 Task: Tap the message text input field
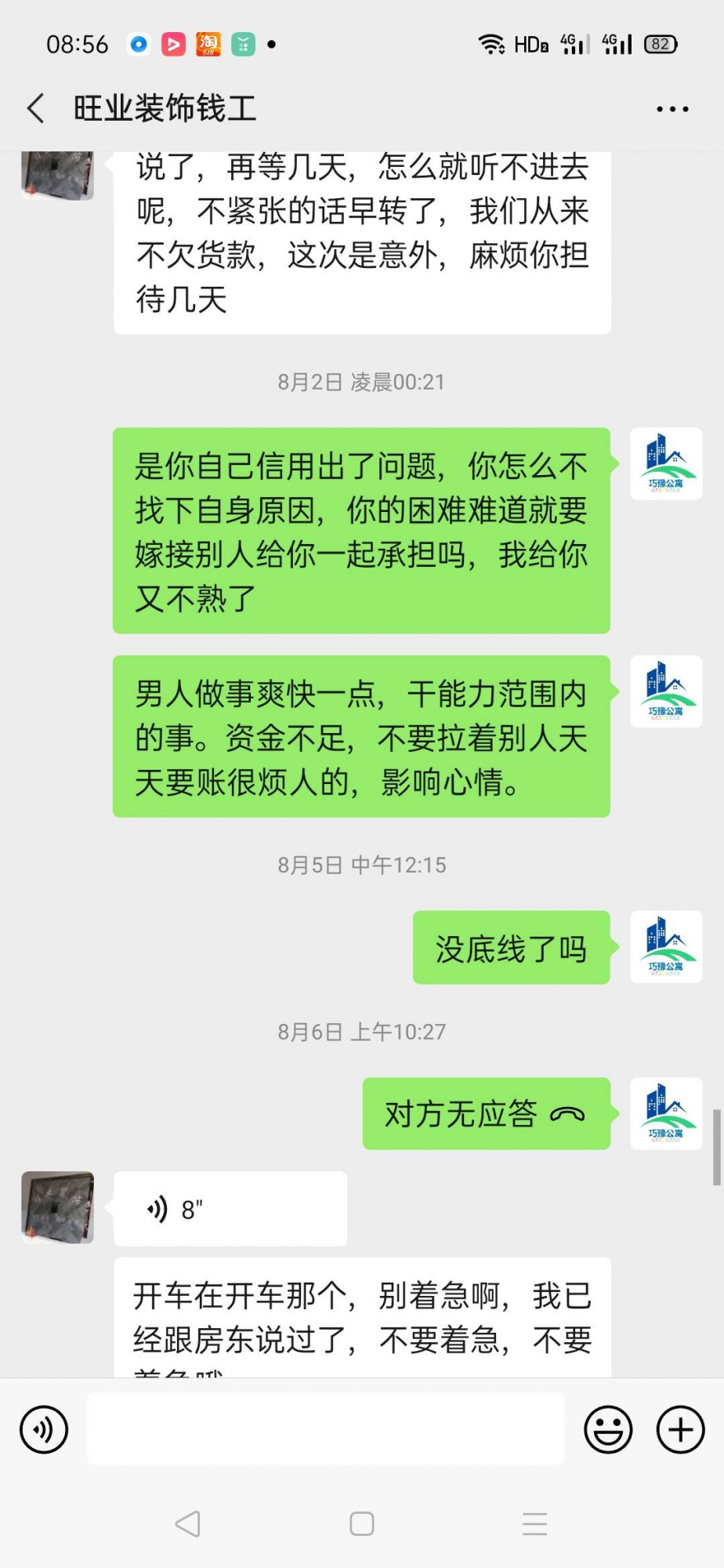pos(325,1429)
